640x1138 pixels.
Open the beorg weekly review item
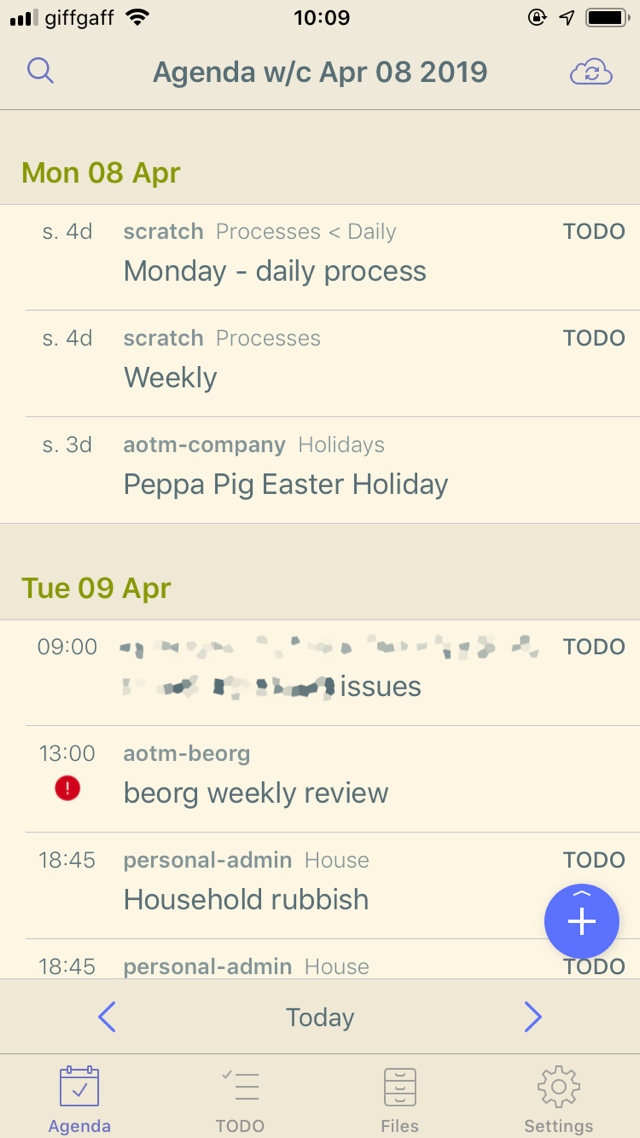[320, 779]
